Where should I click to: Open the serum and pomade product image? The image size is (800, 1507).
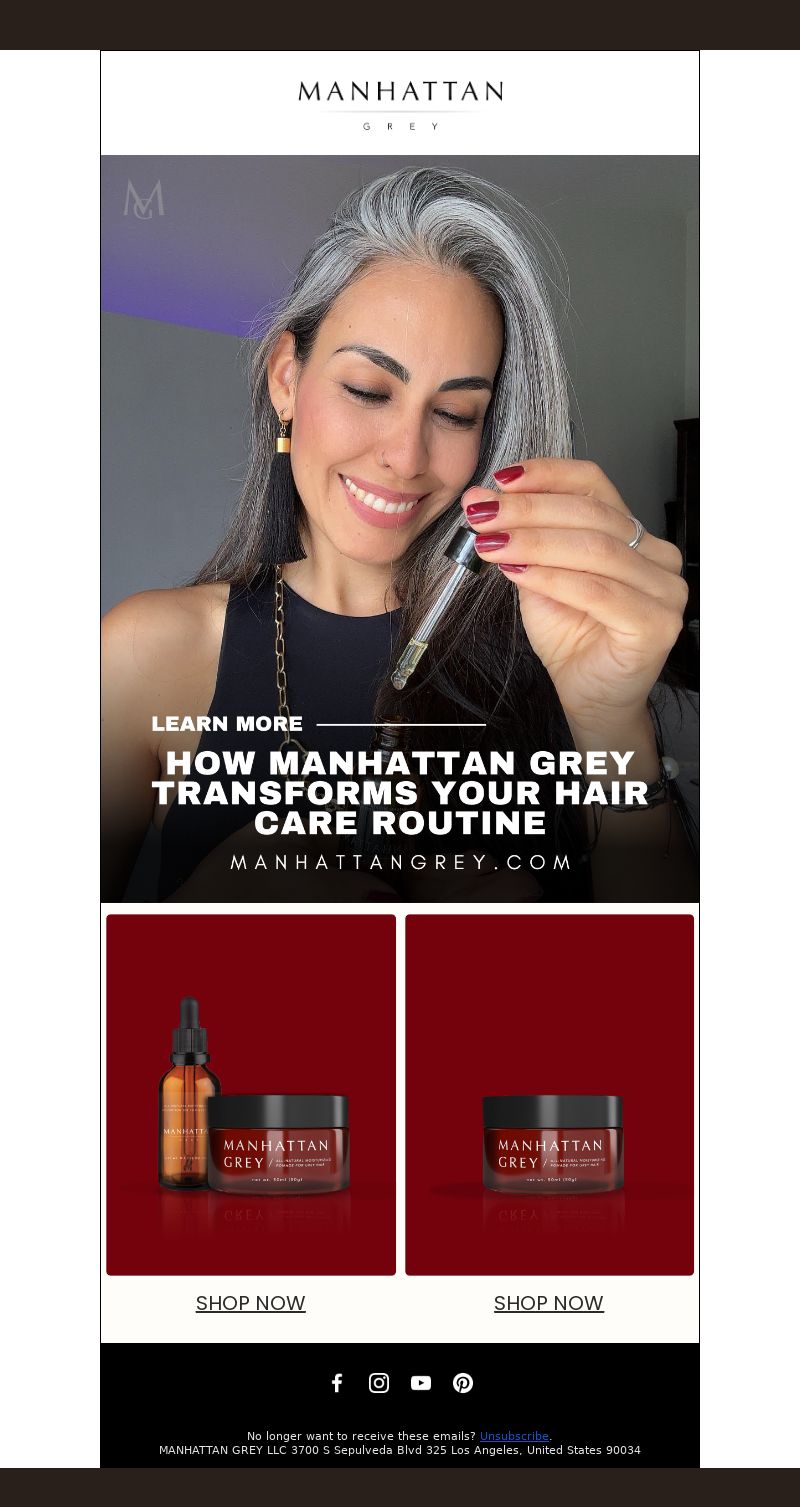[251, 1095]
